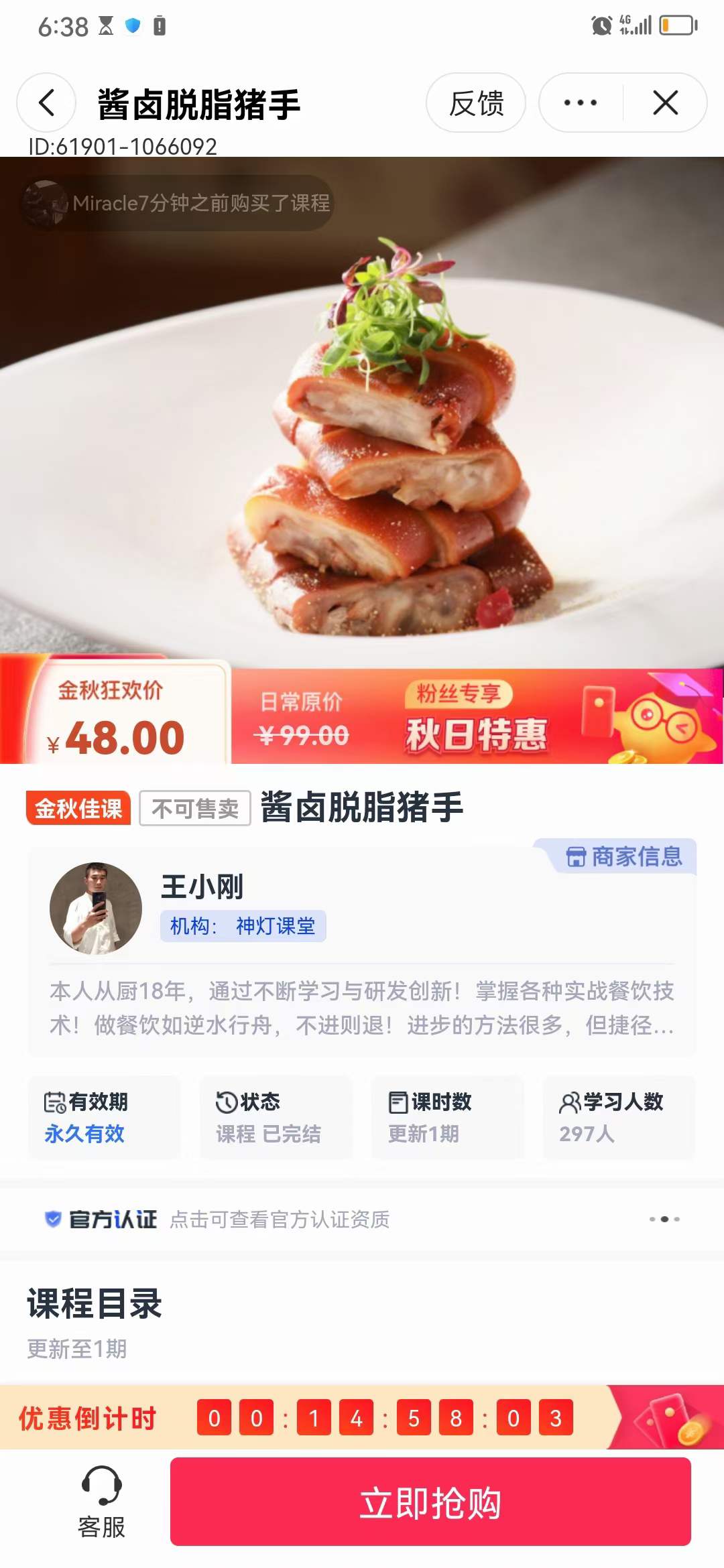
Task: Click the back arrow in the title bar
Action: coord(45,102)
